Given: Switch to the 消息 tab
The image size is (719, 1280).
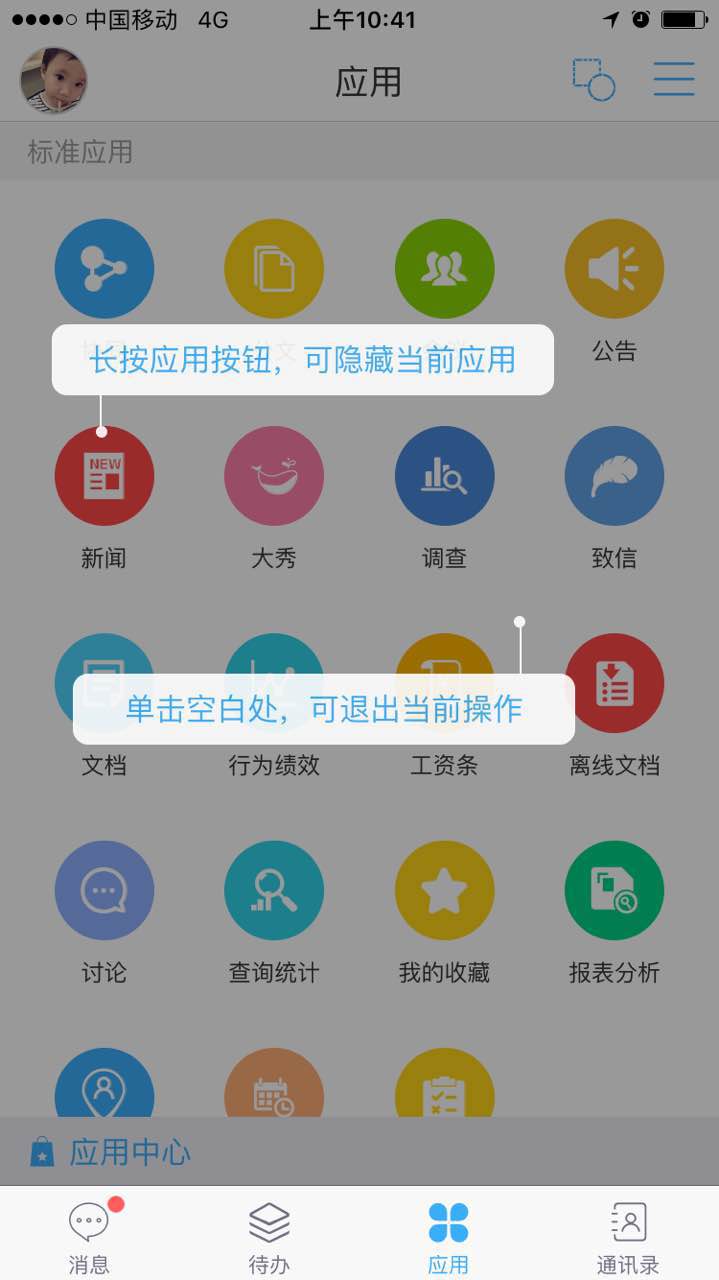Looking at the screenshot, I should [x=89, y=1235].
